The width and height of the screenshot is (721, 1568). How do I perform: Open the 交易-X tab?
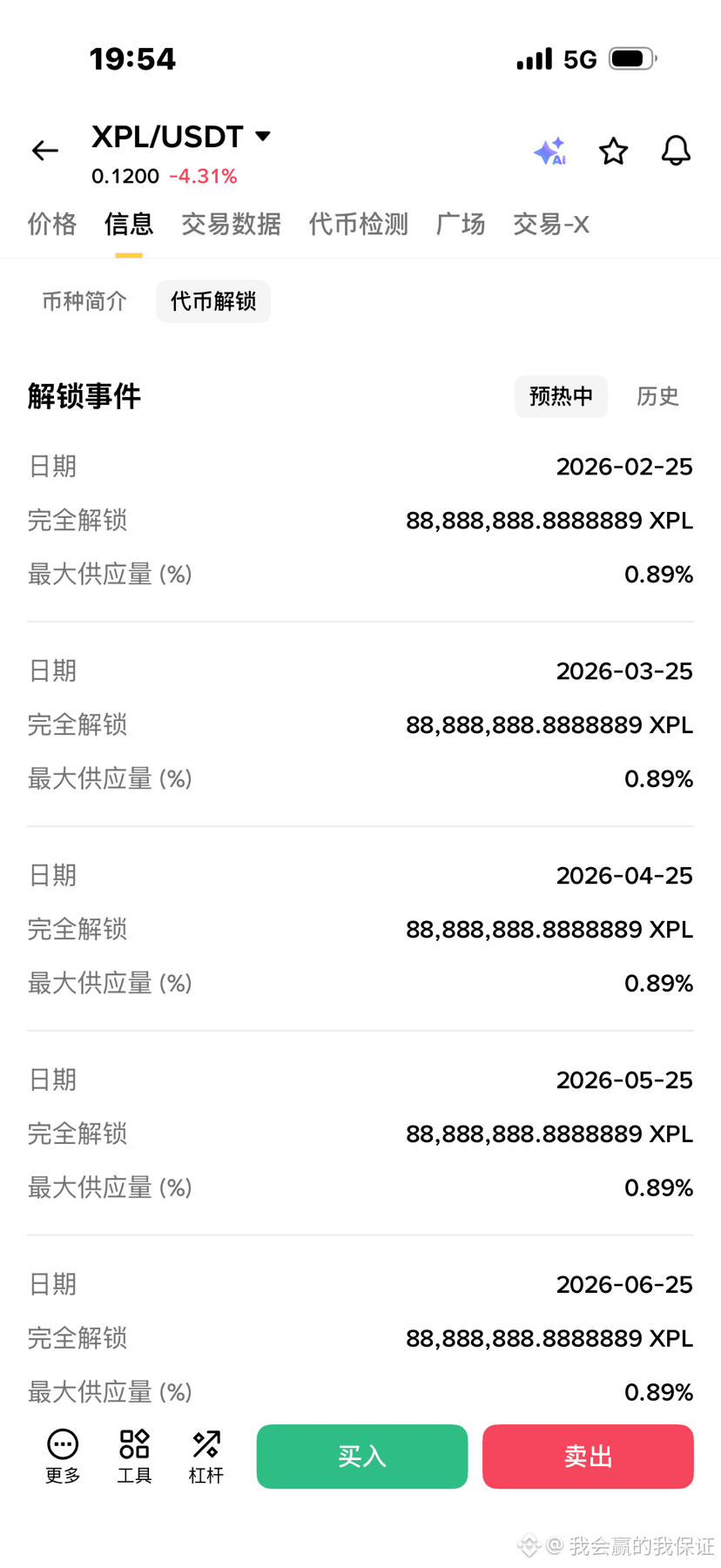[x=551, y=225]
